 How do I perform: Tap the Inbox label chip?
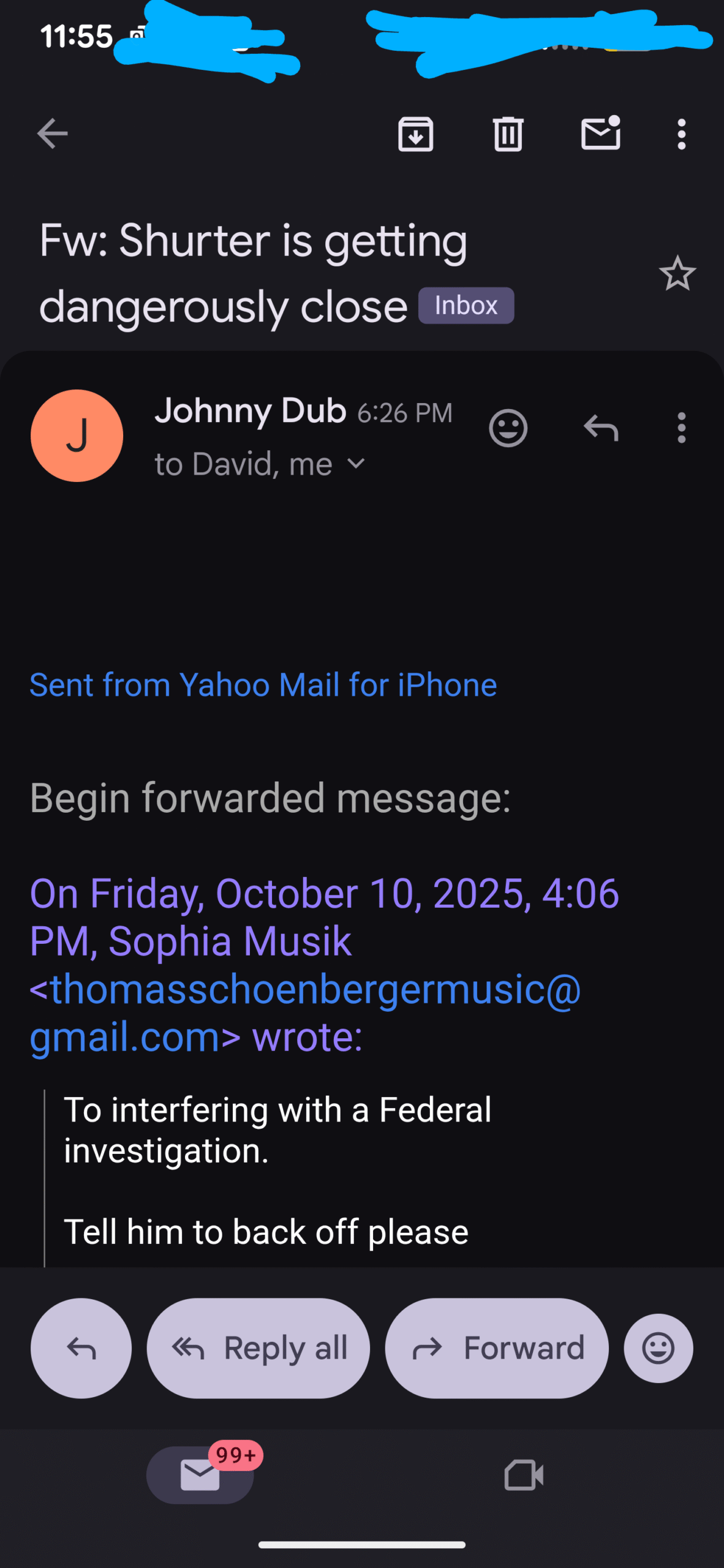pos(466,306)
